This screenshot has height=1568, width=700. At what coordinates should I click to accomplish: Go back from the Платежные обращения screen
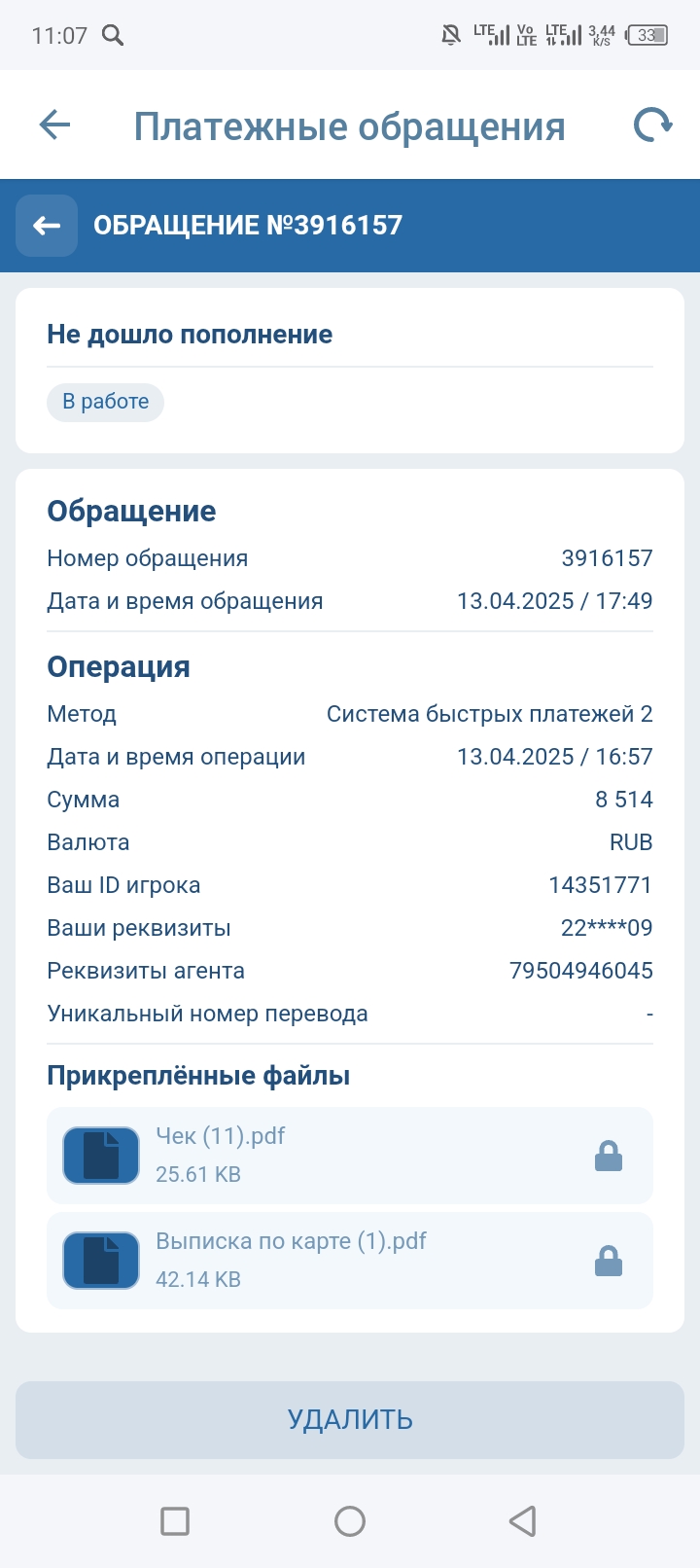(x=55, y=125)
